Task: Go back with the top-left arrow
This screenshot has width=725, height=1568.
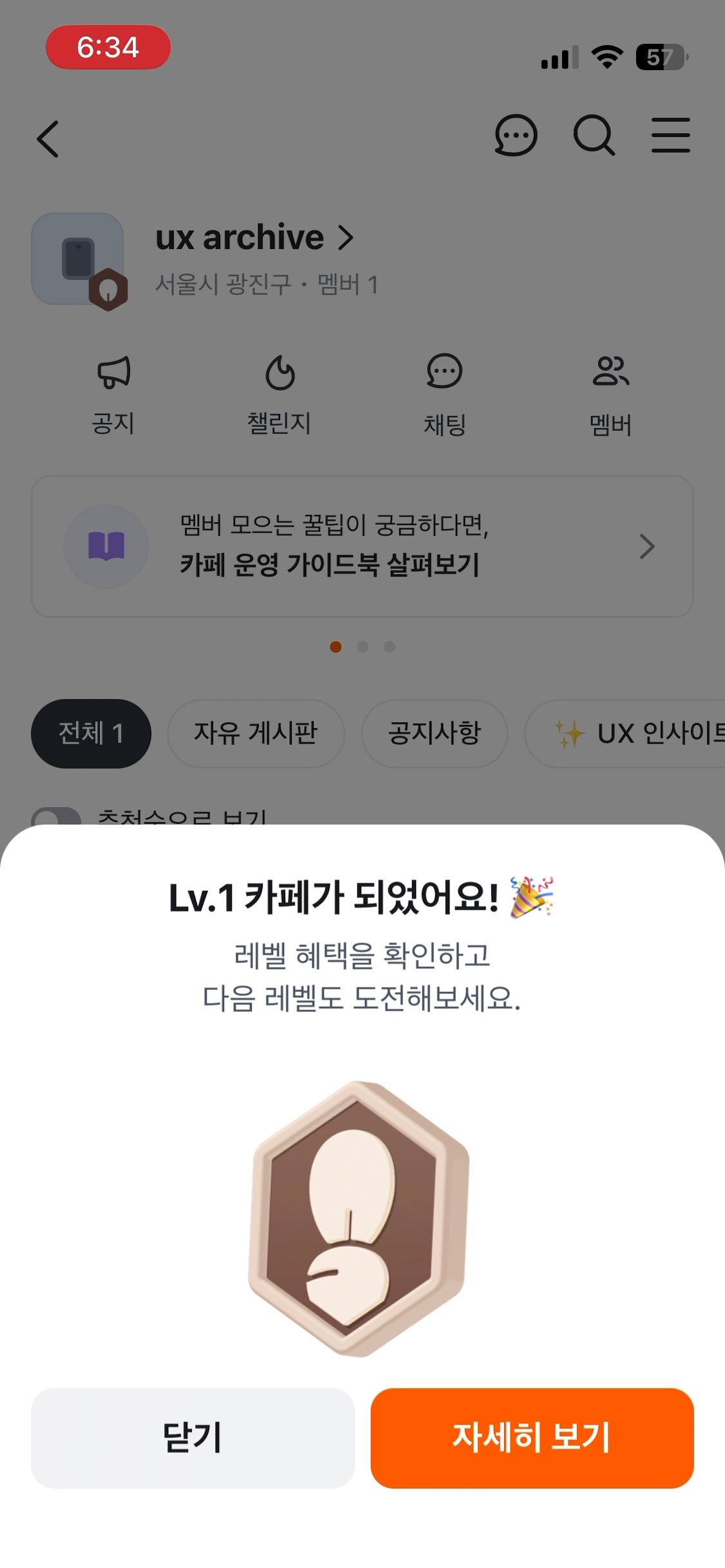Action: pyautogui.click(x=48, y=138)
